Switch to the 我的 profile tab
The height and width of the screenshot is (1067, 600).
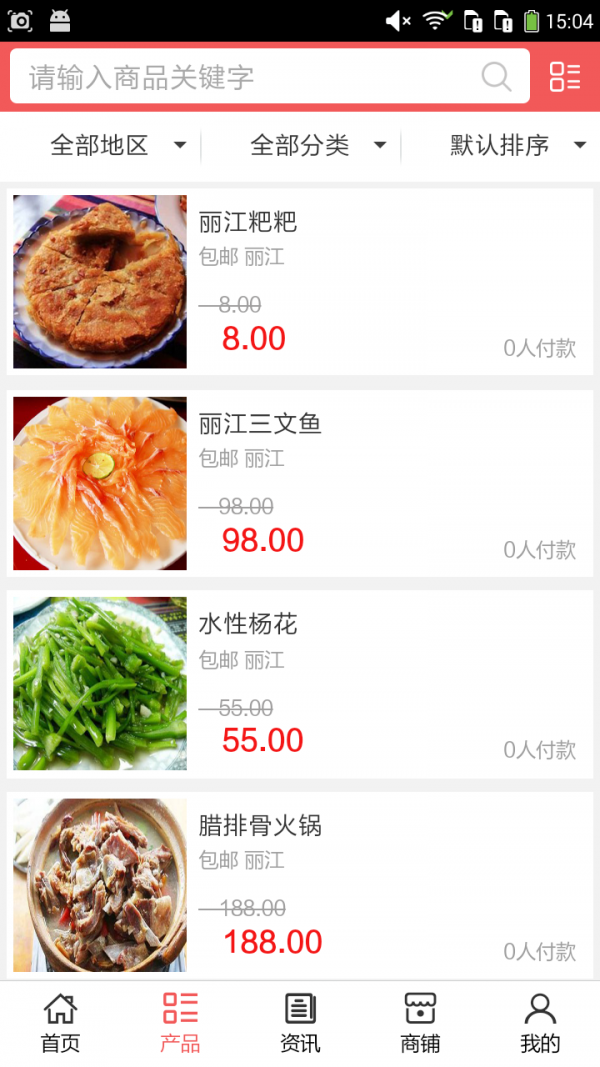point(540,1023)
